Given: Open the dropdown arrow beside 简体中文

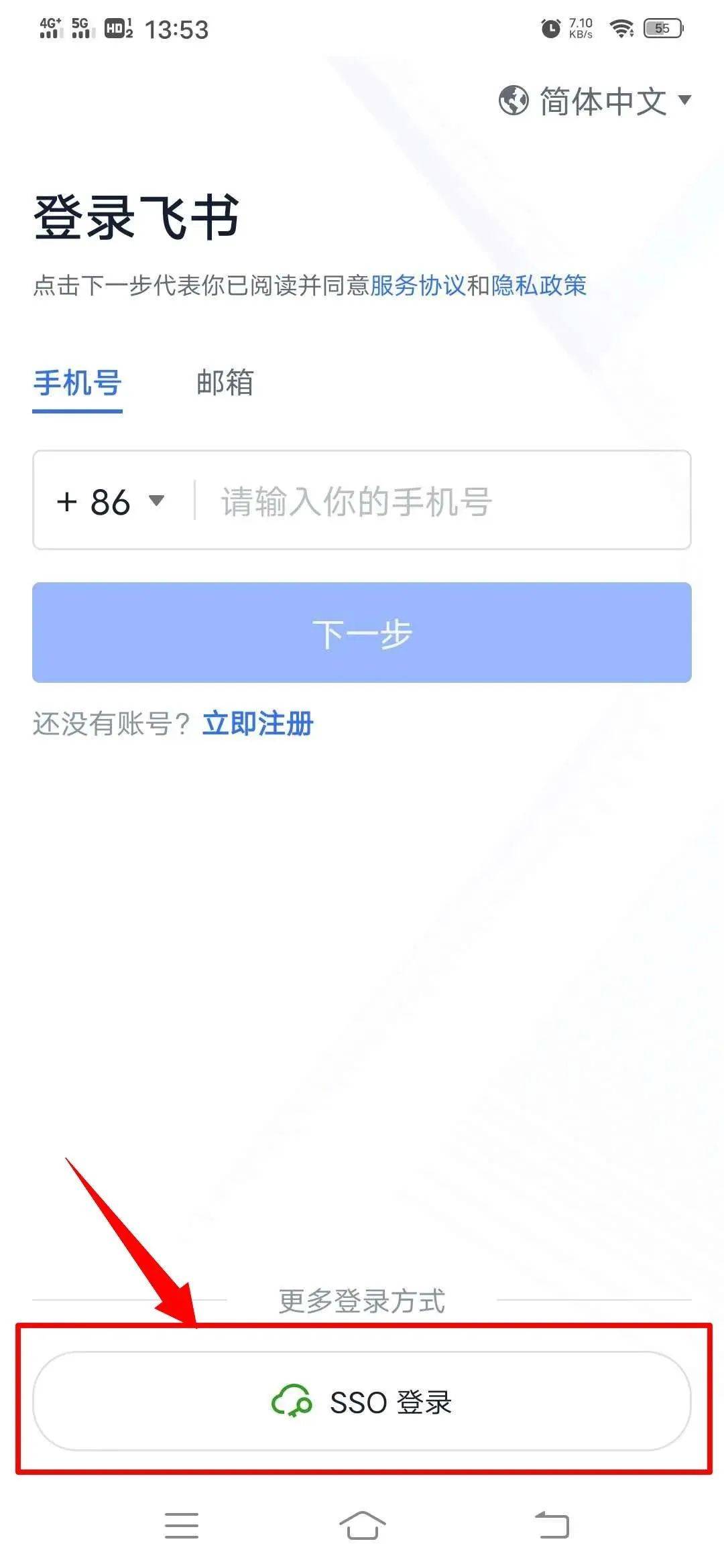Looking at the screenshot, I should 686,101.
